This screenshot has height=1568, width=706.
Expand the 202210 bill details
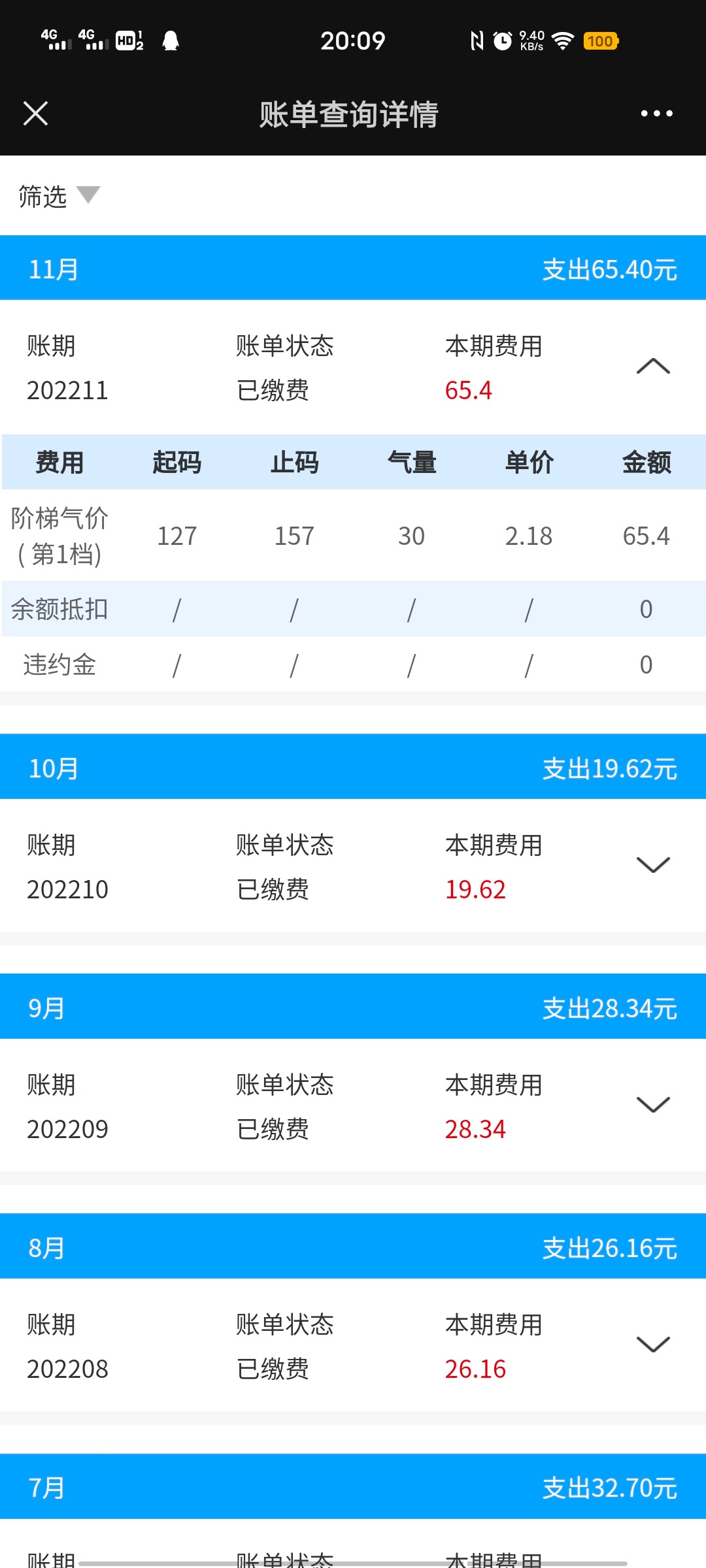653,865
